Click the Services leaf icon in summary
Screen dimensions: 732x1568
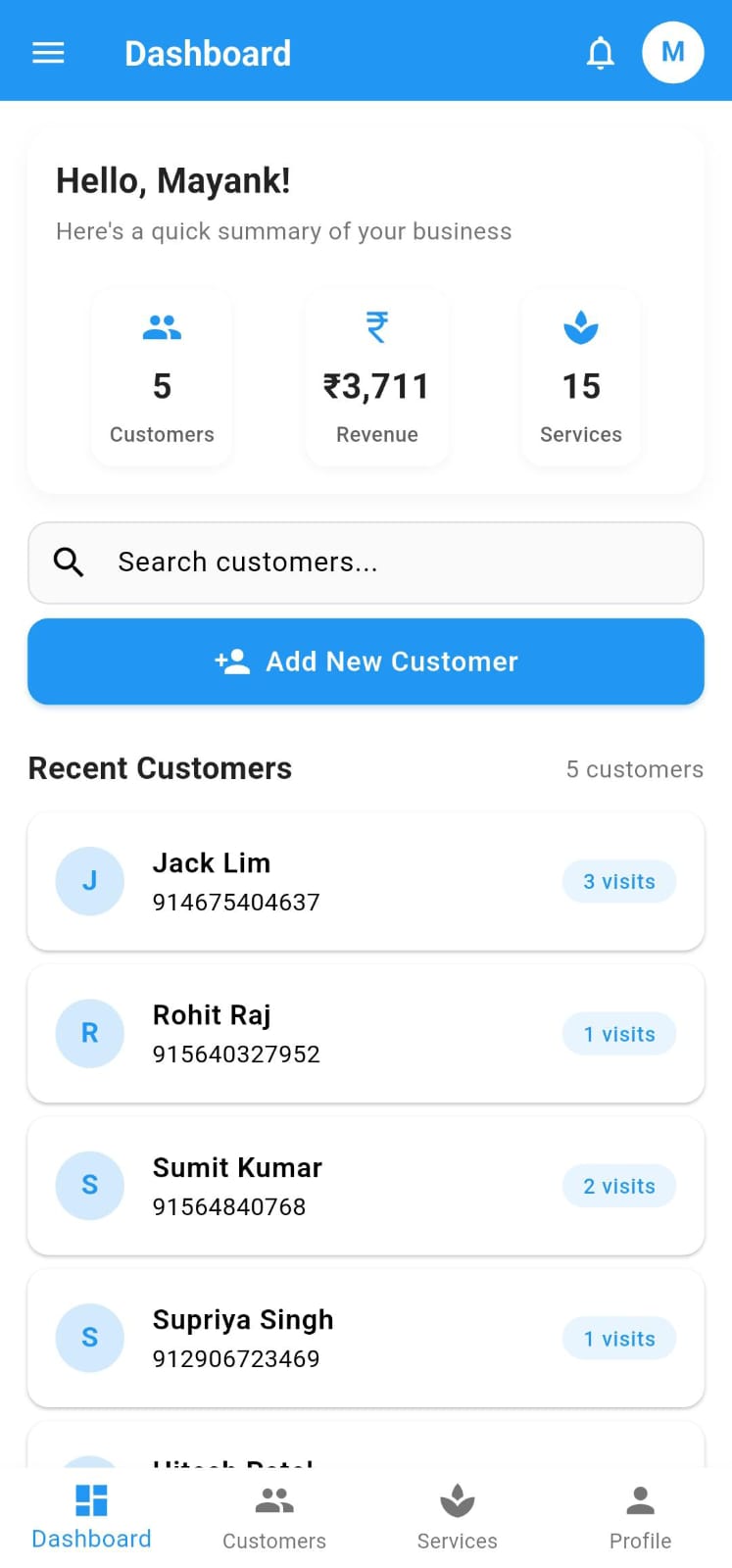point(581,326)
